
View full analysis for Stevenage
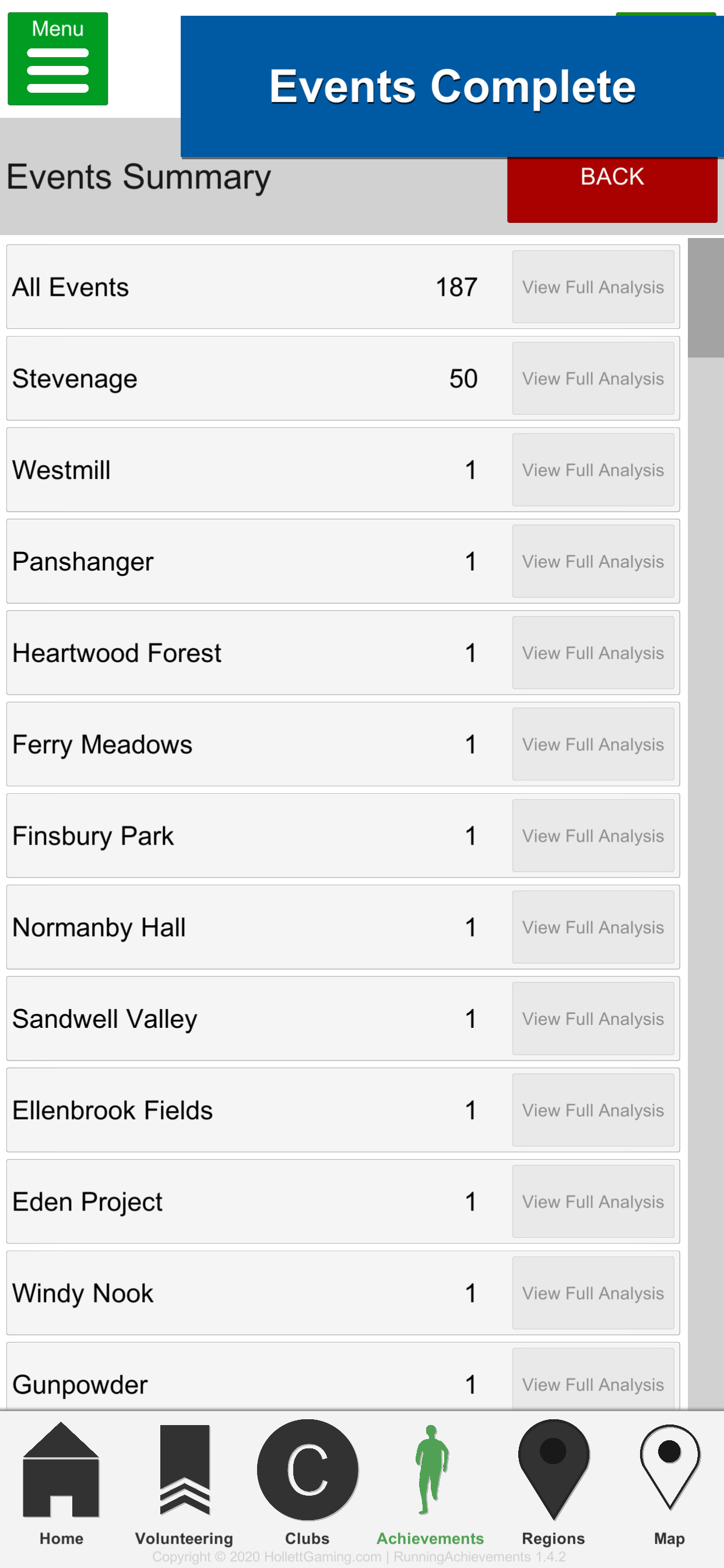(x=593, y=378)
